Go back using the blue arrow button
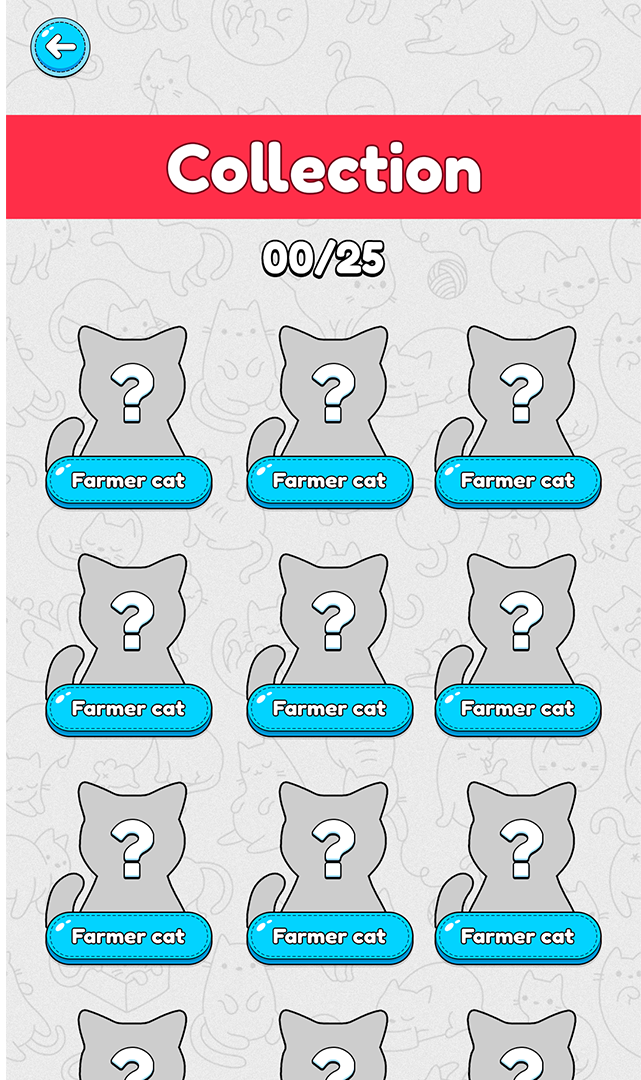641x1080 pixels. (x=60, y=47)
